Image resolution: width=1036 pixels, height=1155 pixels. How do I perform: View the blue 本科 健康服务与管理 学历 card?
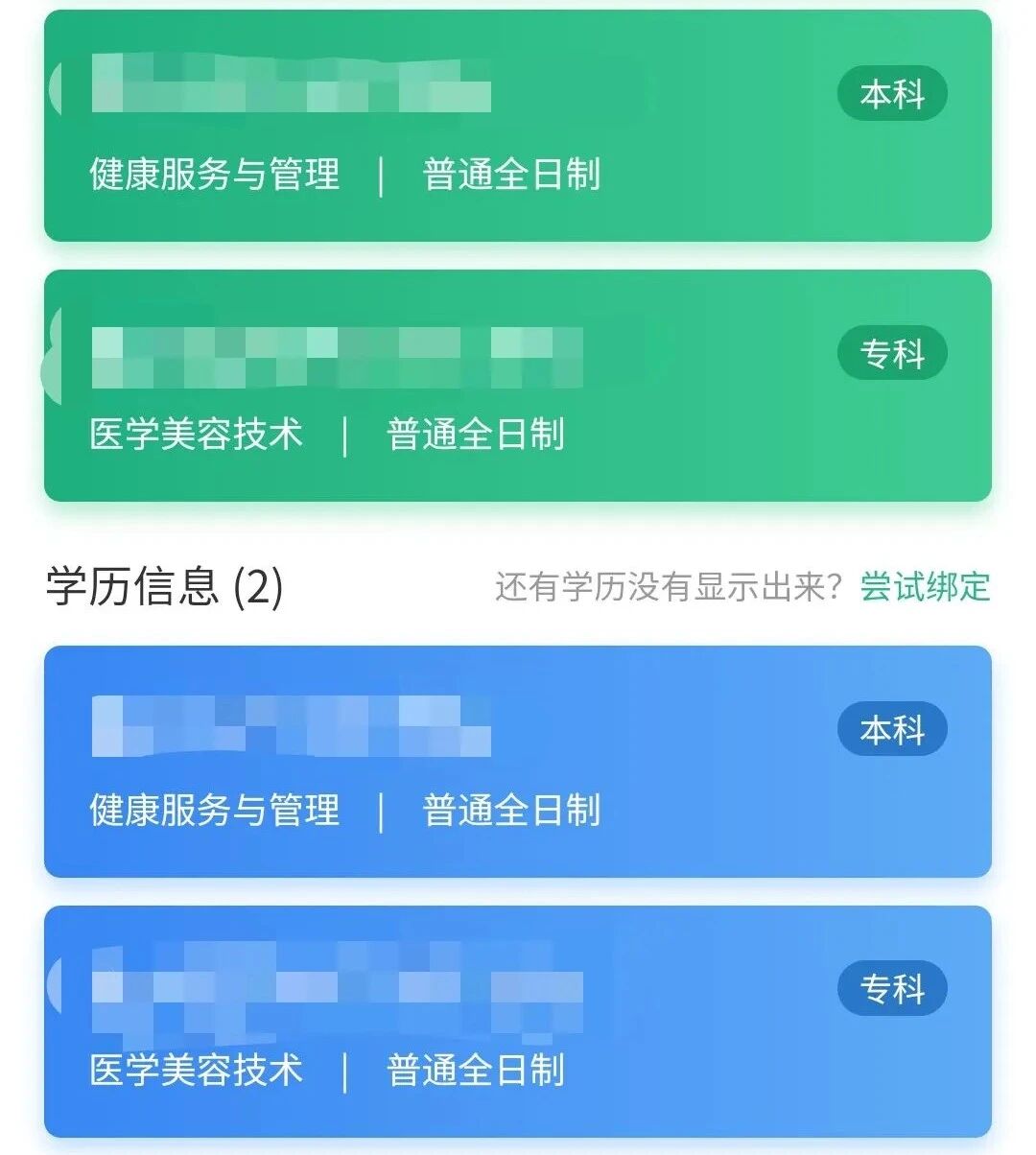518,762
